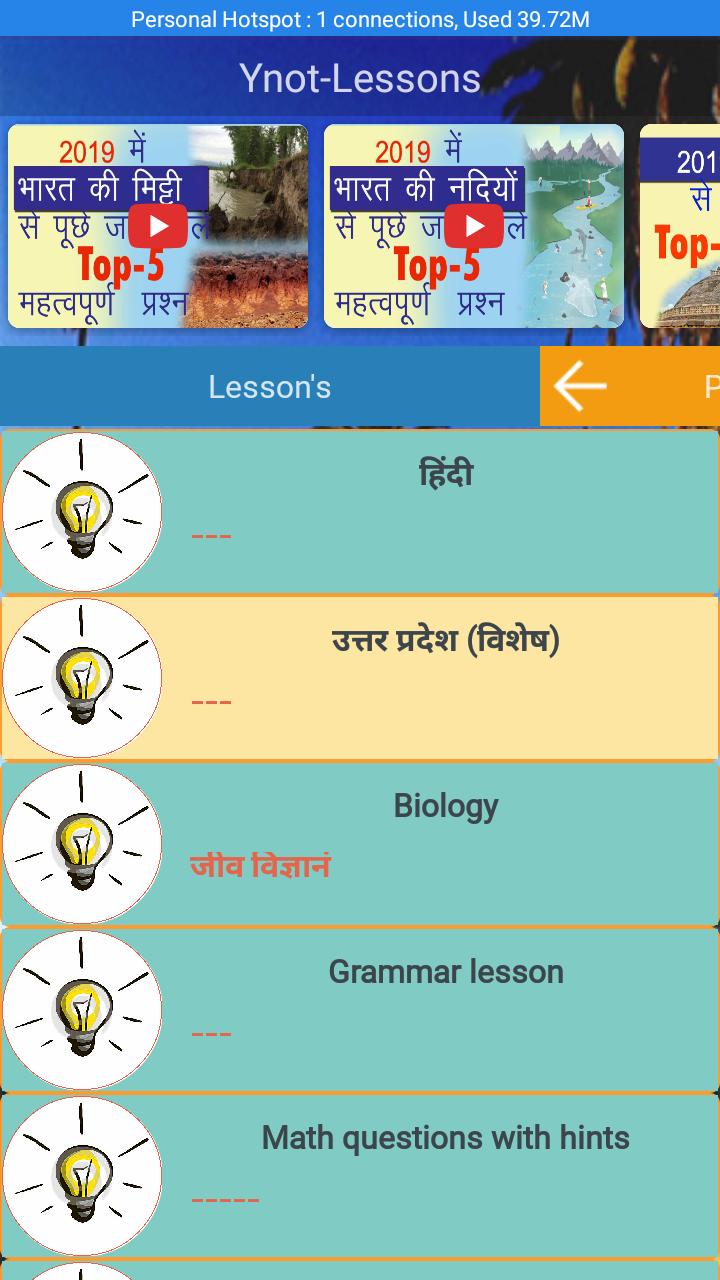
Task: Open the partially visible third video thumbnail
Action: pyautogui.click(x=682, y=226)
